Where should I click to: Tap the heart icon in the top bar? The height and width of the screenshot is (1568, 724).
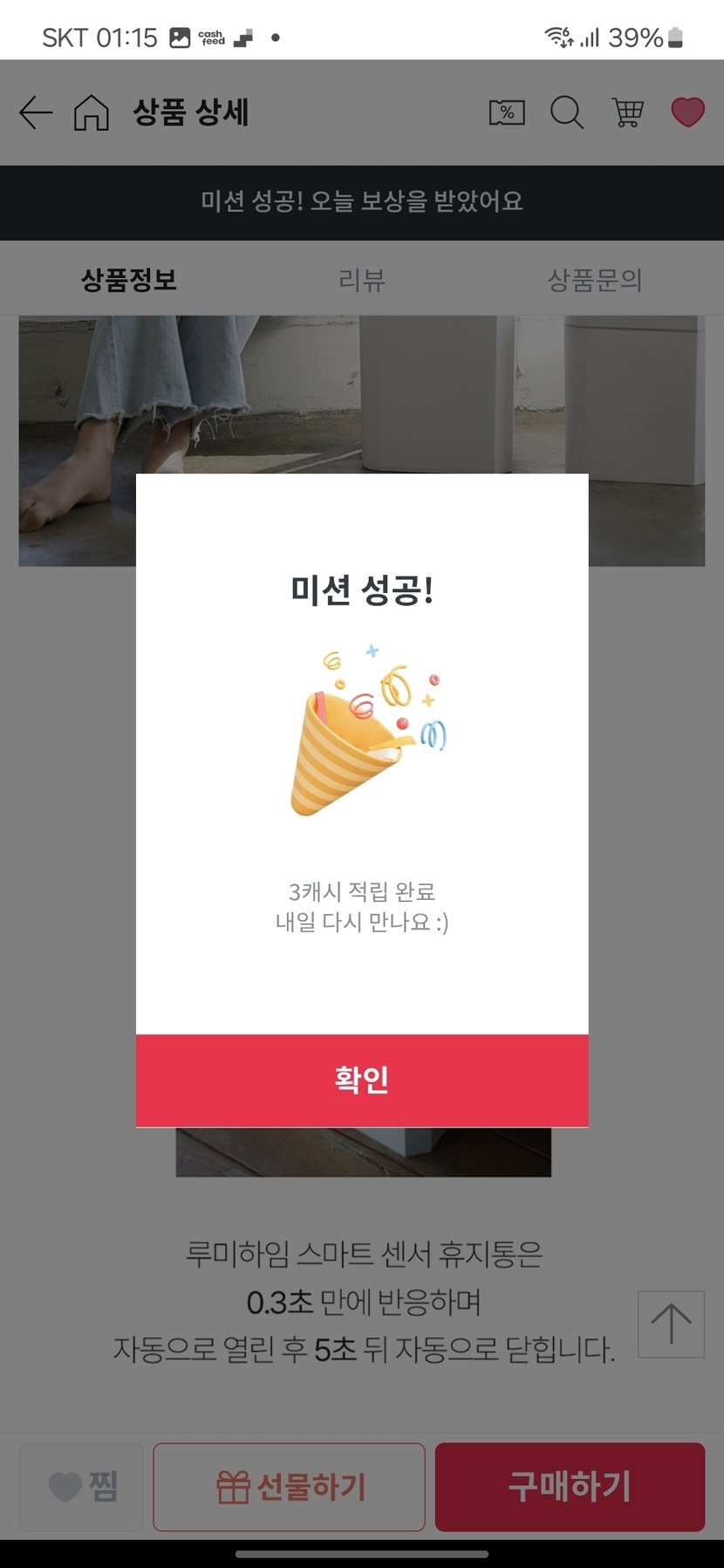(x=687, y=112)
